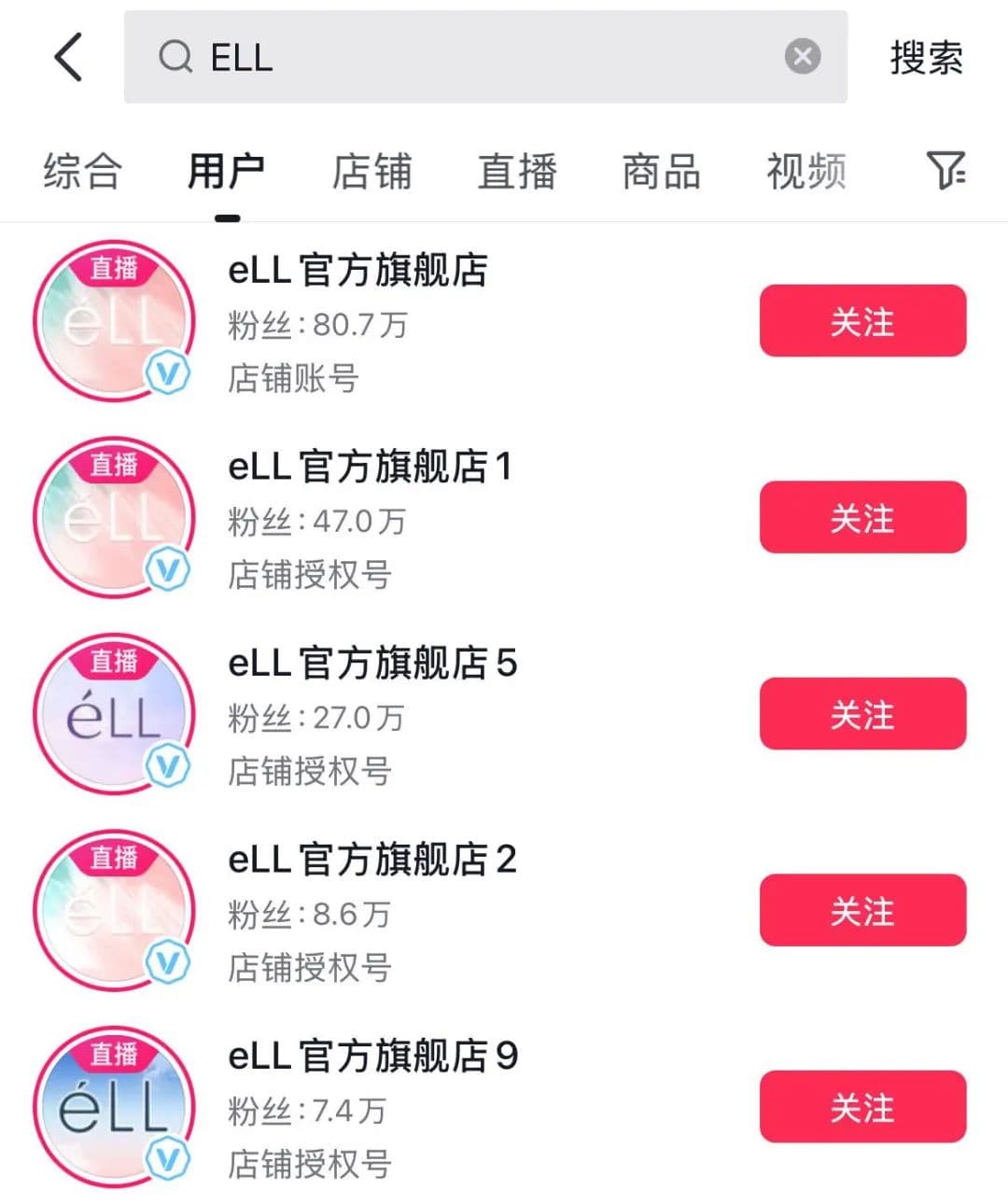Clear the search text
This screenshot has width=1008, height=1204.
pyautogui.click(x=802, y=57)
